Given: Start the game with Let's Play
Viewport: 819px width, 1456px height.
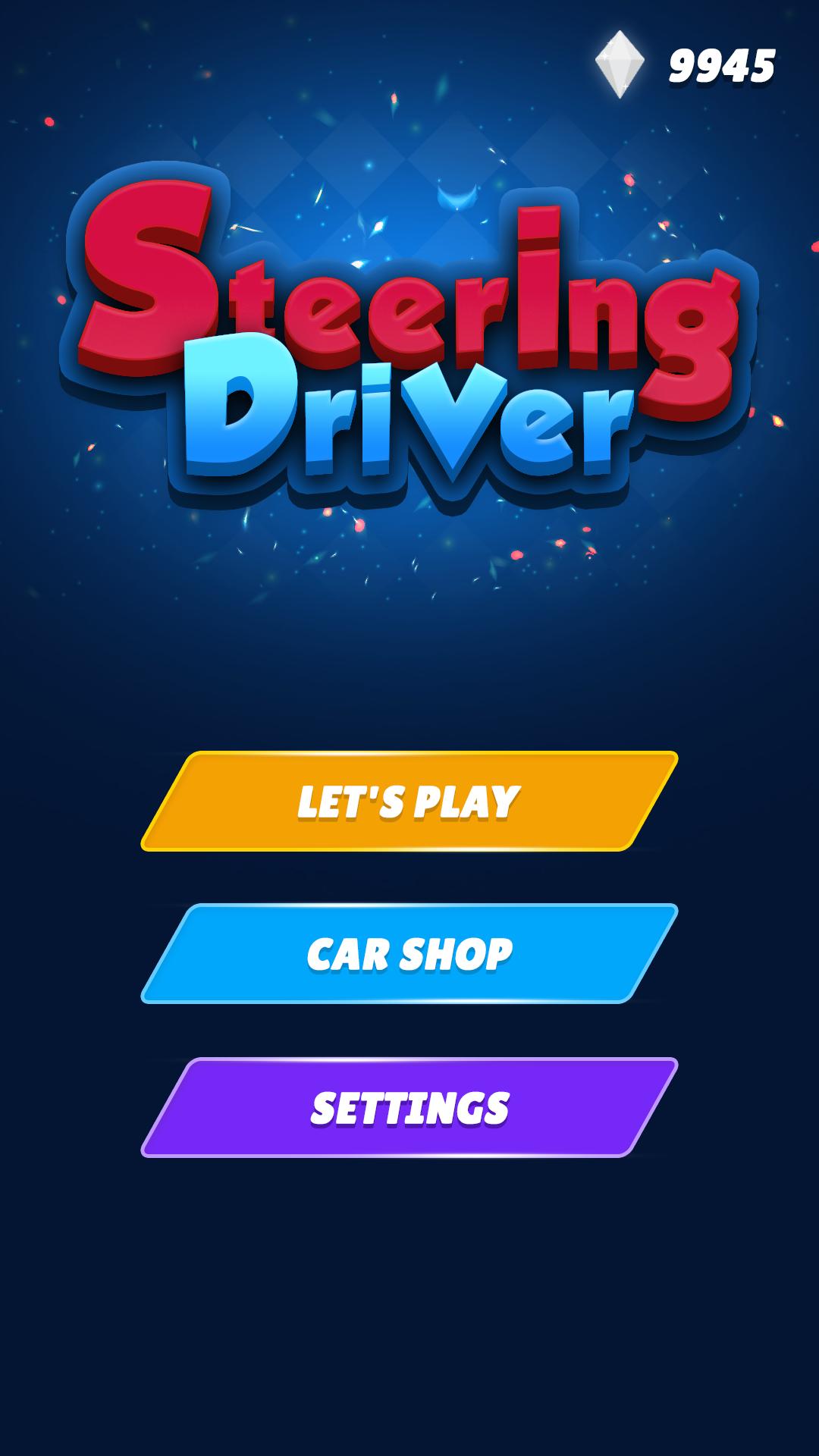Looking at the screenshot, I should tap(409, 802).
